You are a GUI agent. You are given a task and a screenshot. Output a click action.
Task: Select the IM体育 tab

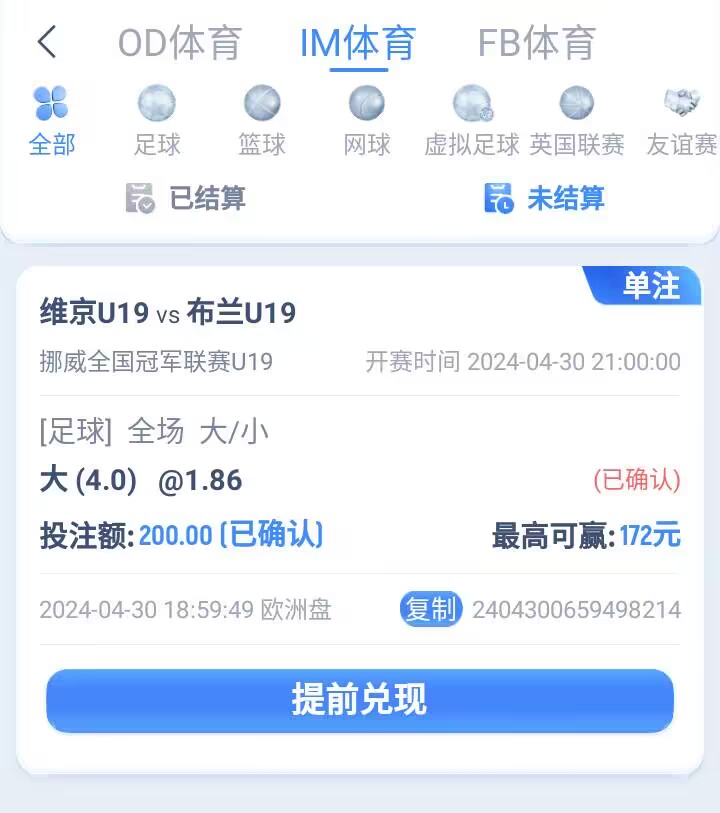[x=358, y=43]
